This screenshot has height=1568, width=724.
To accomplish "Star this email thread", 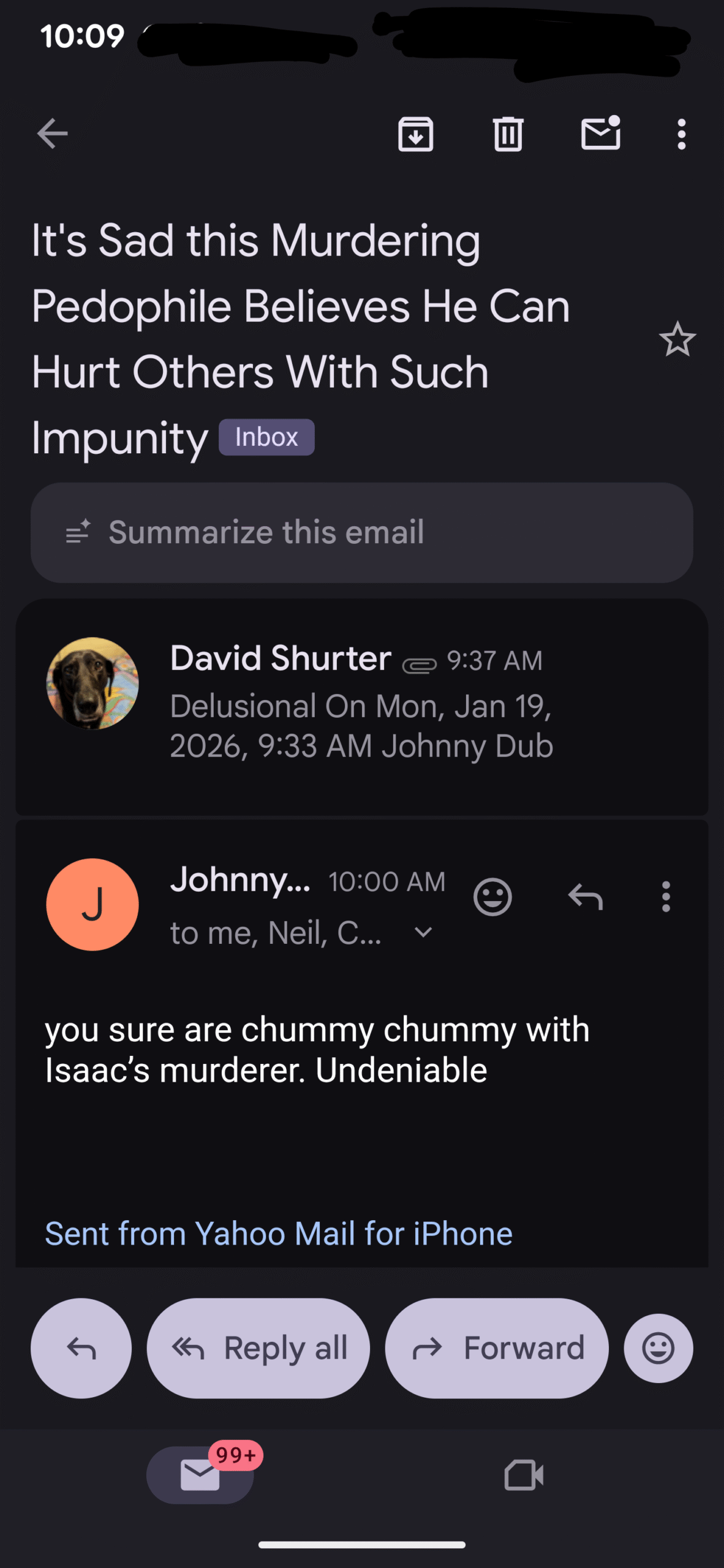I will pos(677,339).
